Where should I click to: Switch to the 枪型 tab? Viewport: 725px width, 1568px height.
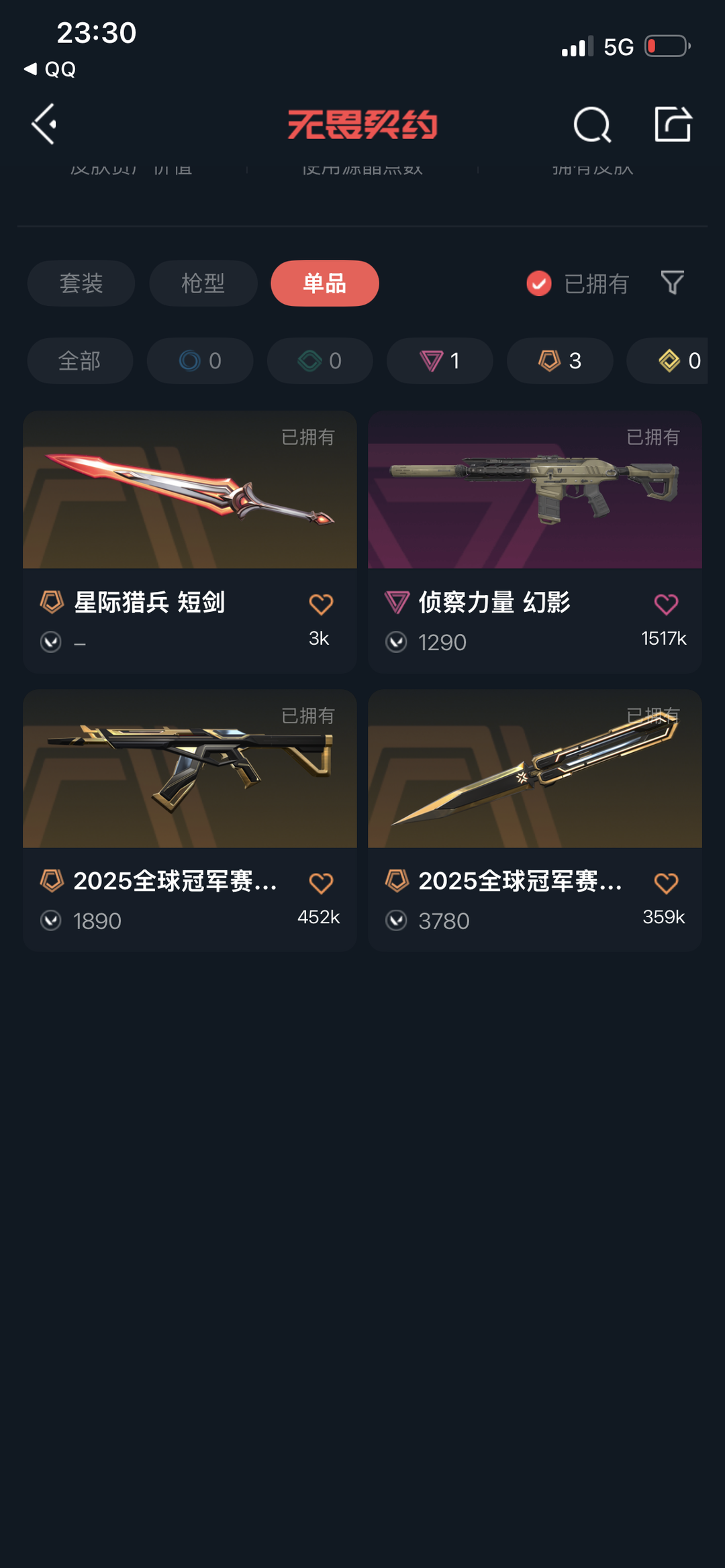click(203, 283)
